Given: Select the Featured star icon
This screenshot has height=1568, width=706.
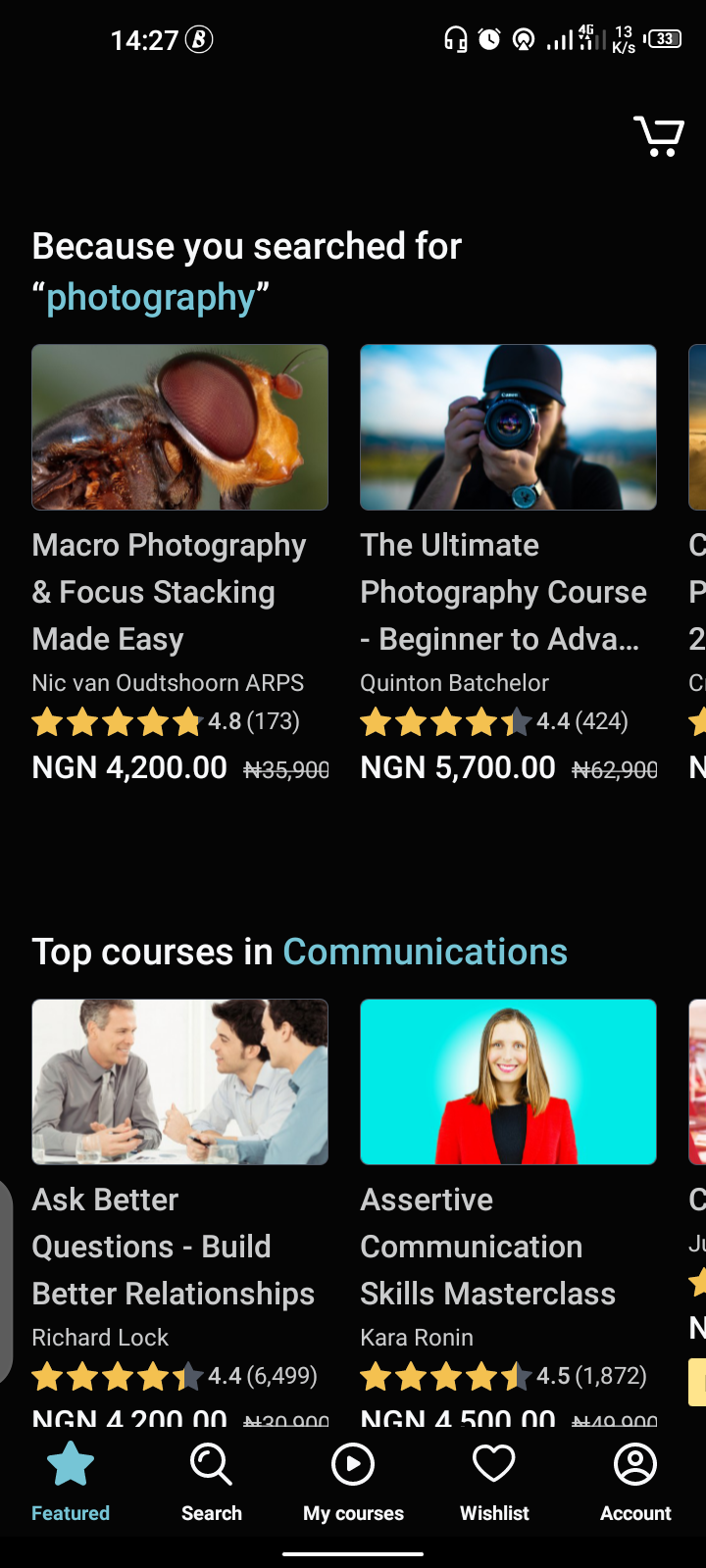Looking at the screenshot, I should (70, 1463).
